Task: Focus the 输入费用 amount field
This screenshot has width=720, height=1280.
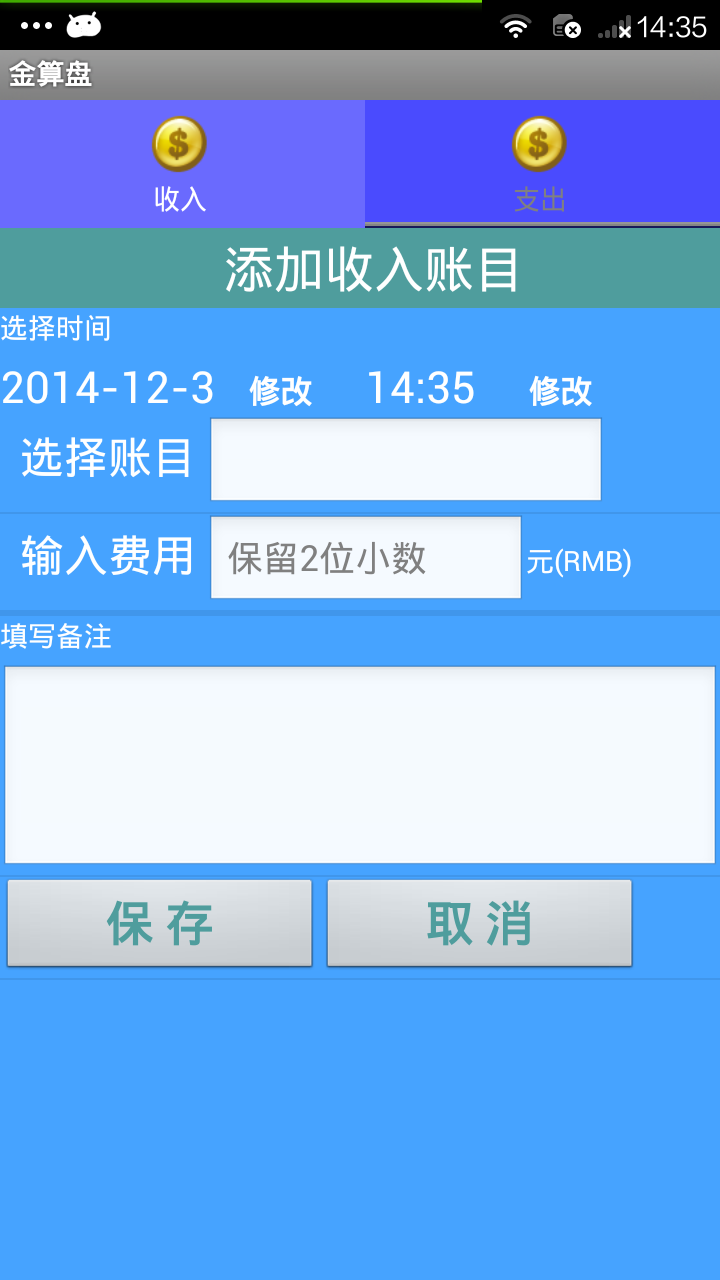Action: tap(365, 558)
